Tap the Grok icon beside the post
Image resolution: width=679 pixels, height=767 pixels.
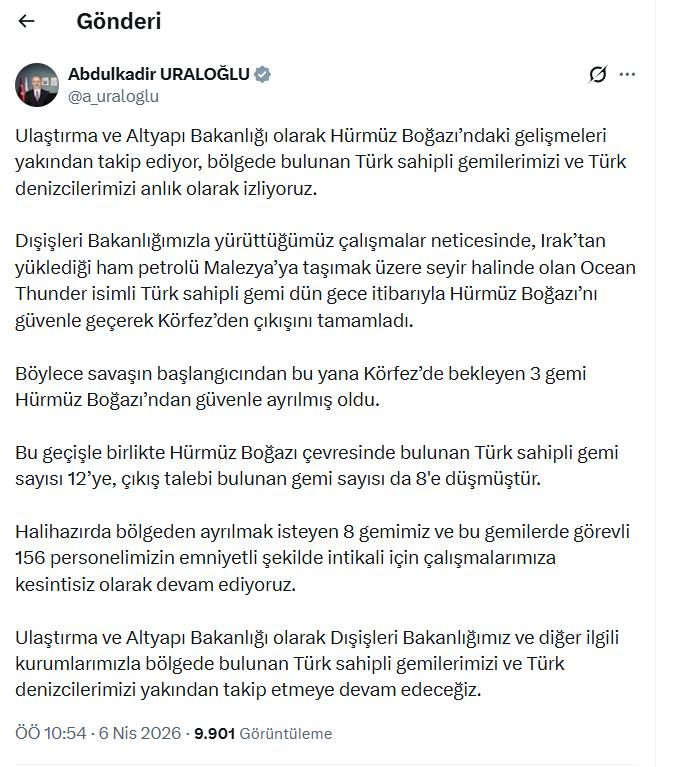598,75
